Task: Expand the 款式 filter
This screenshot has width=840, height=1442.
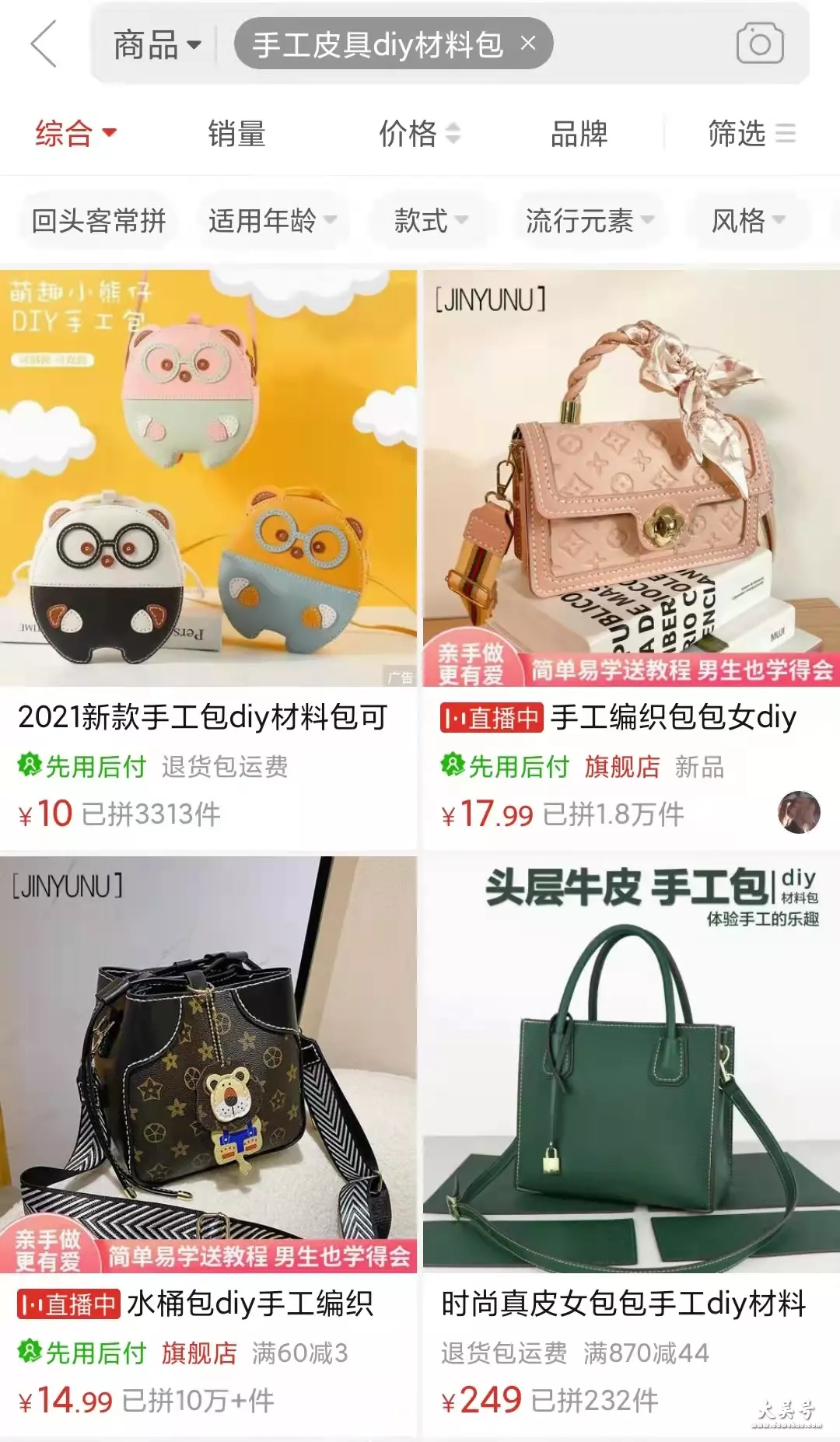Action: 431,221
